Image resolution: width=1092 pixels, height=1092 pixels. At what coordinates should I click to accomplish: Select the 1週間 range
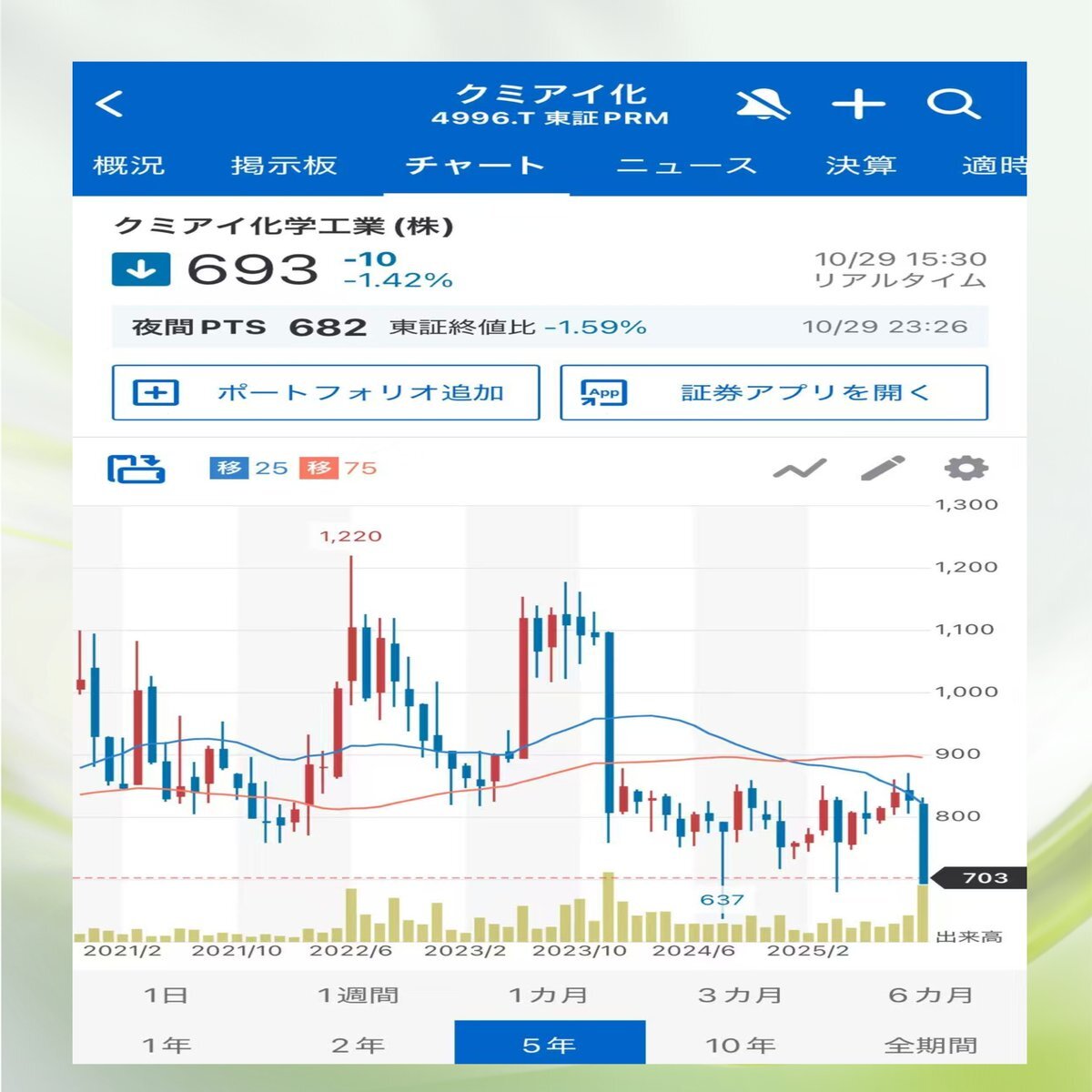[359, 995]
